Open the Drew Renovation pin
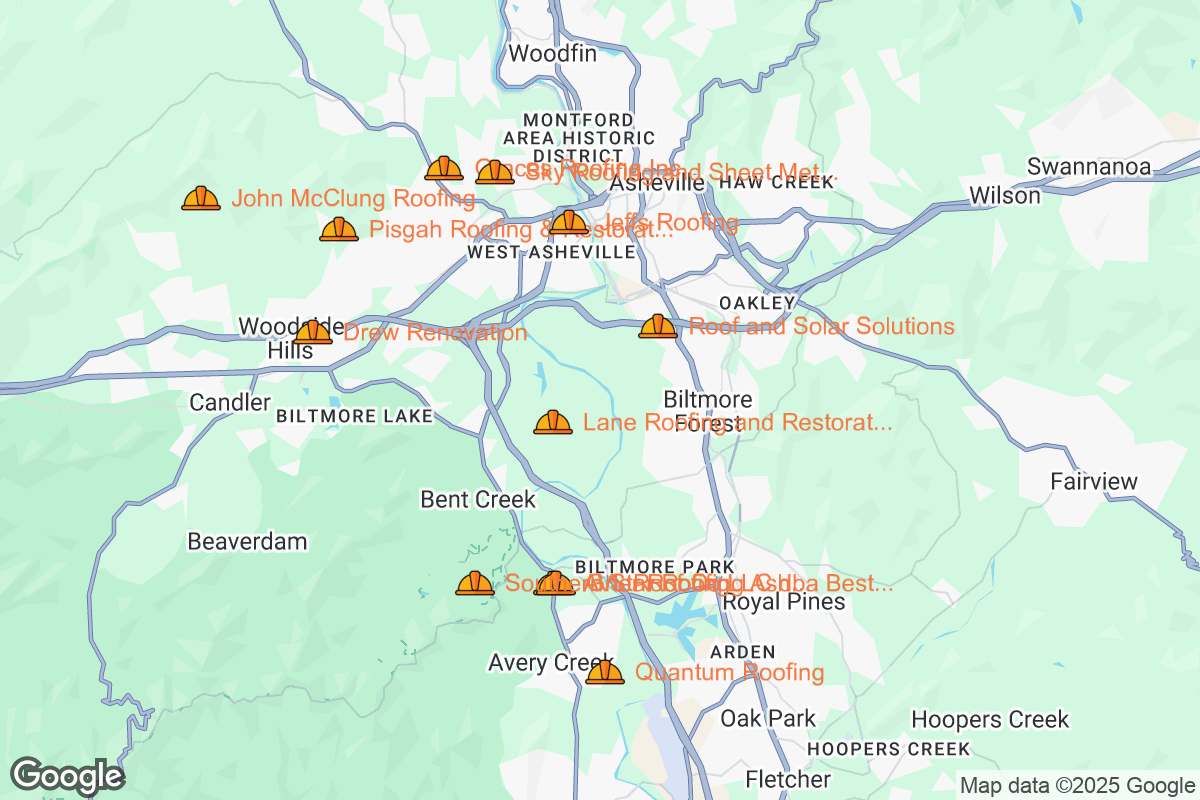Screen dimensions: 1200x800 click(x=313, y=332)
